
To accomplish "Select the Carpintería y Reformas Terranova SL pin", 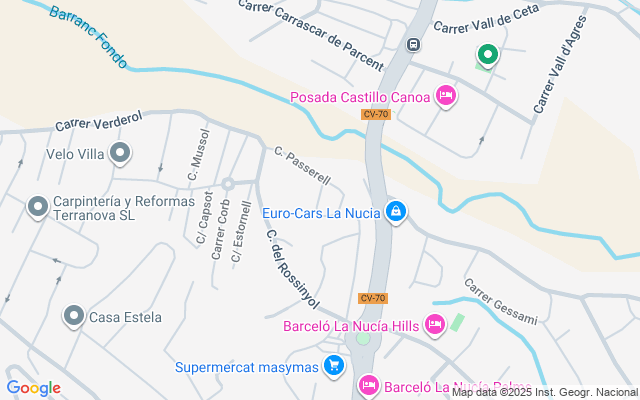I will (38, 207).
